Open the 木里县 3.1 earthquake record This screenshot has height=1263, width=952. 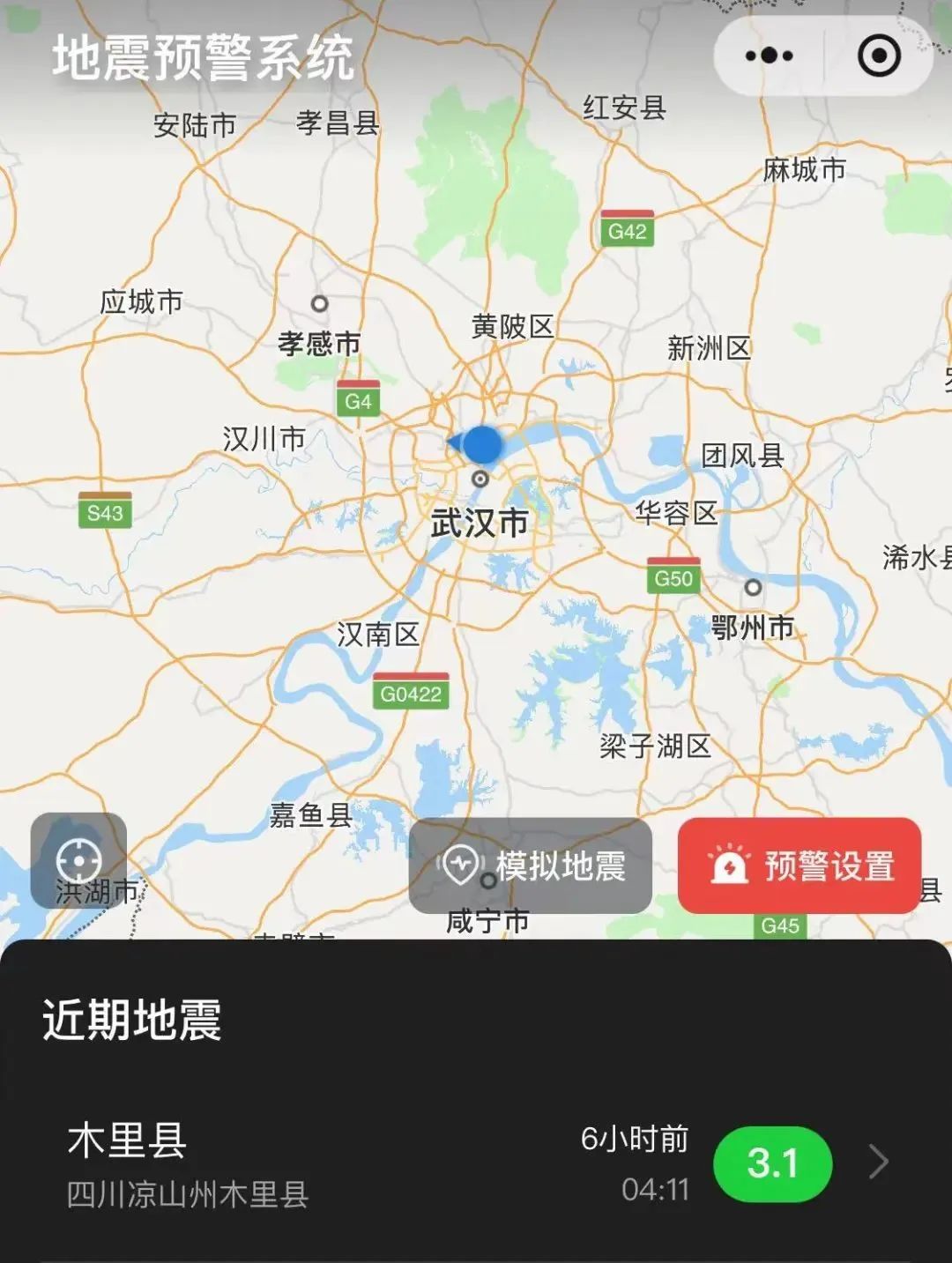pos(476,1163)
